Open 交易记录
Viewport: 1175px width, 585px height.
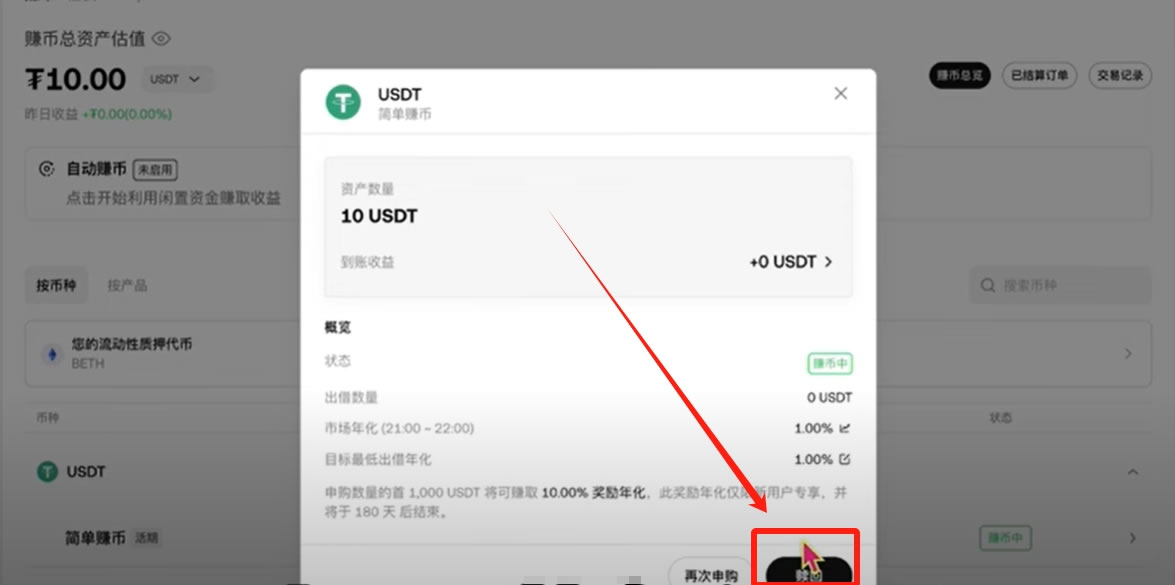coord(1118,75)
